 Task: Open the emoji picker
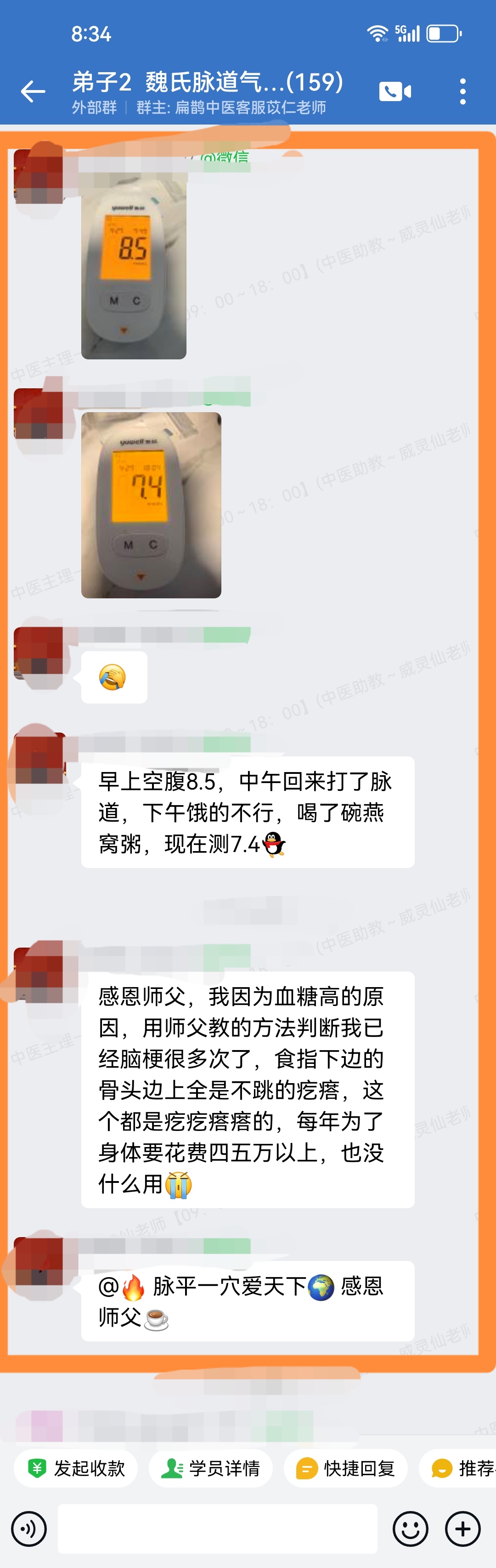click(410, 1528)
